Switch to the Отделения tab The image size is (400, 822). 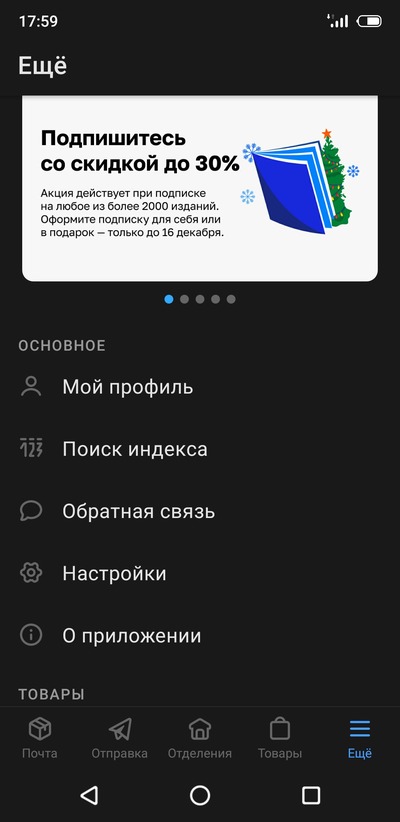pyautogui.click(x=200, y=739)
